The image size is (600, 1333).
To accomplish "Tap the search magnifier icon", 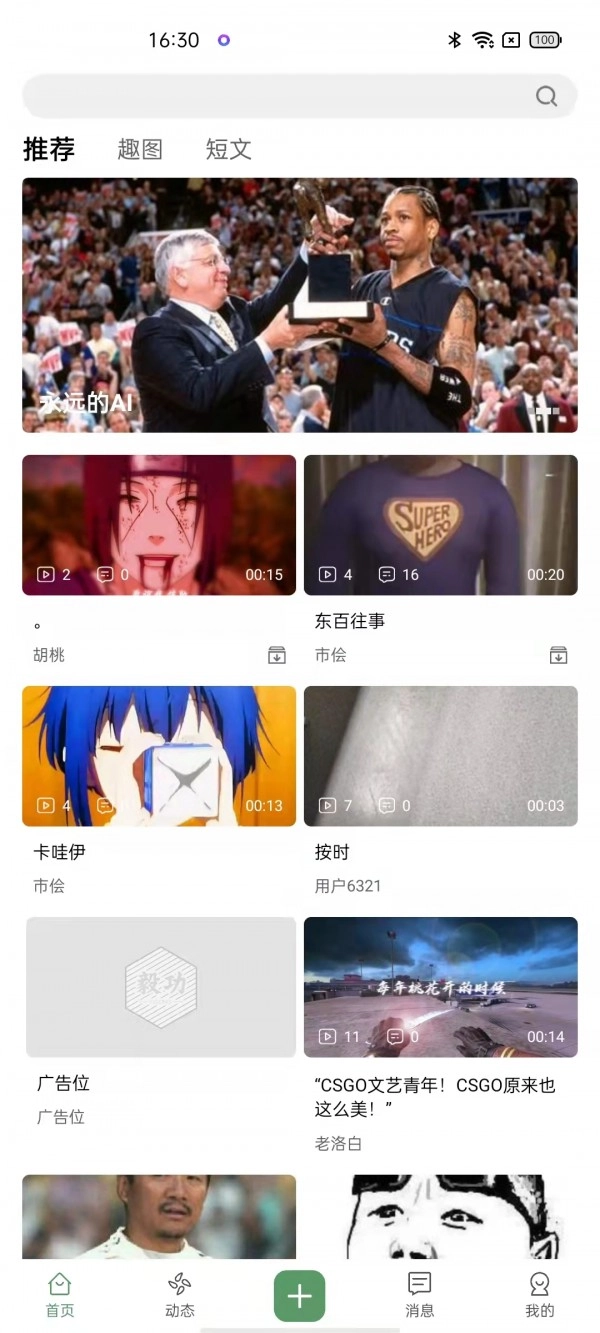I will click(546, 96).
